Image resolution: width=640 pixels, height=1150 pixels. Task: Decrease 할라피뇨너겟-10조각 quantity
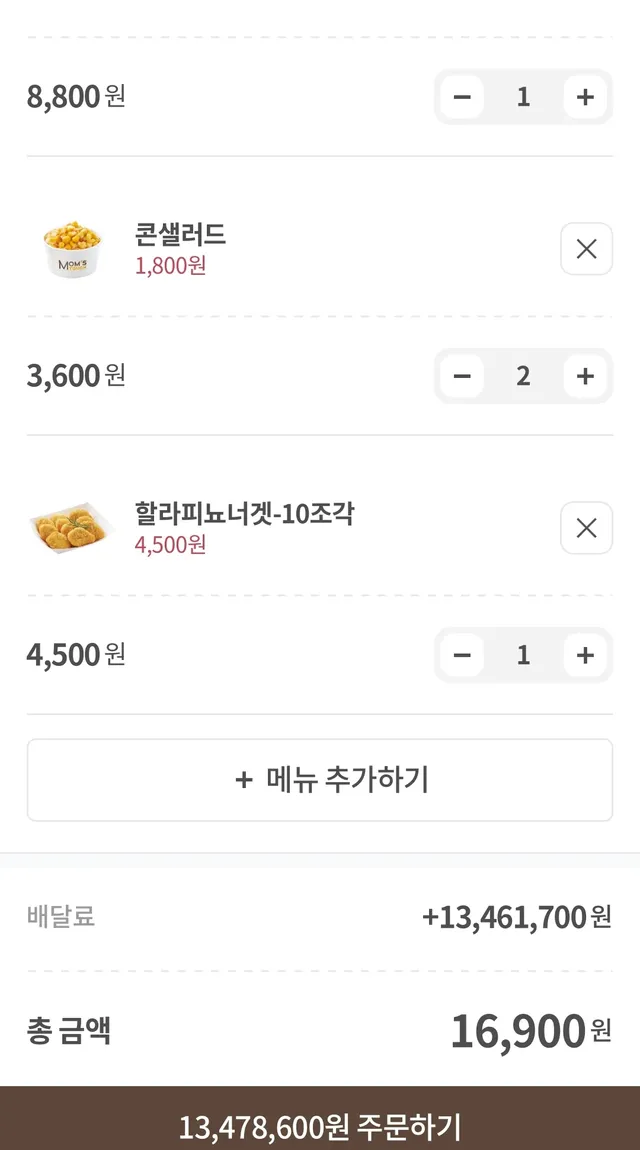click(462, 655)
